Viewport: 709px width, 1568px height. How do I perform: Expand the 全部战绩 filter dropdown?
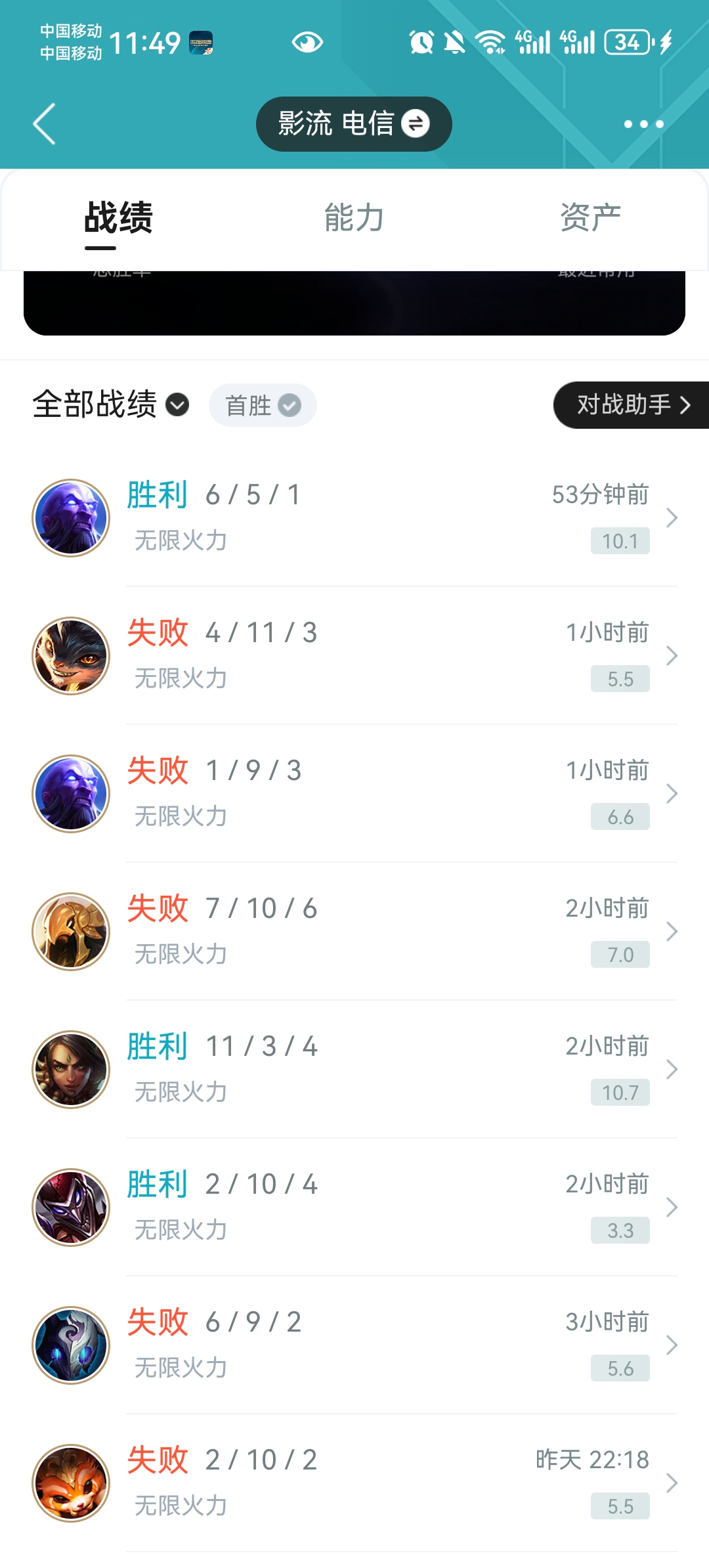tap(110, 404)
